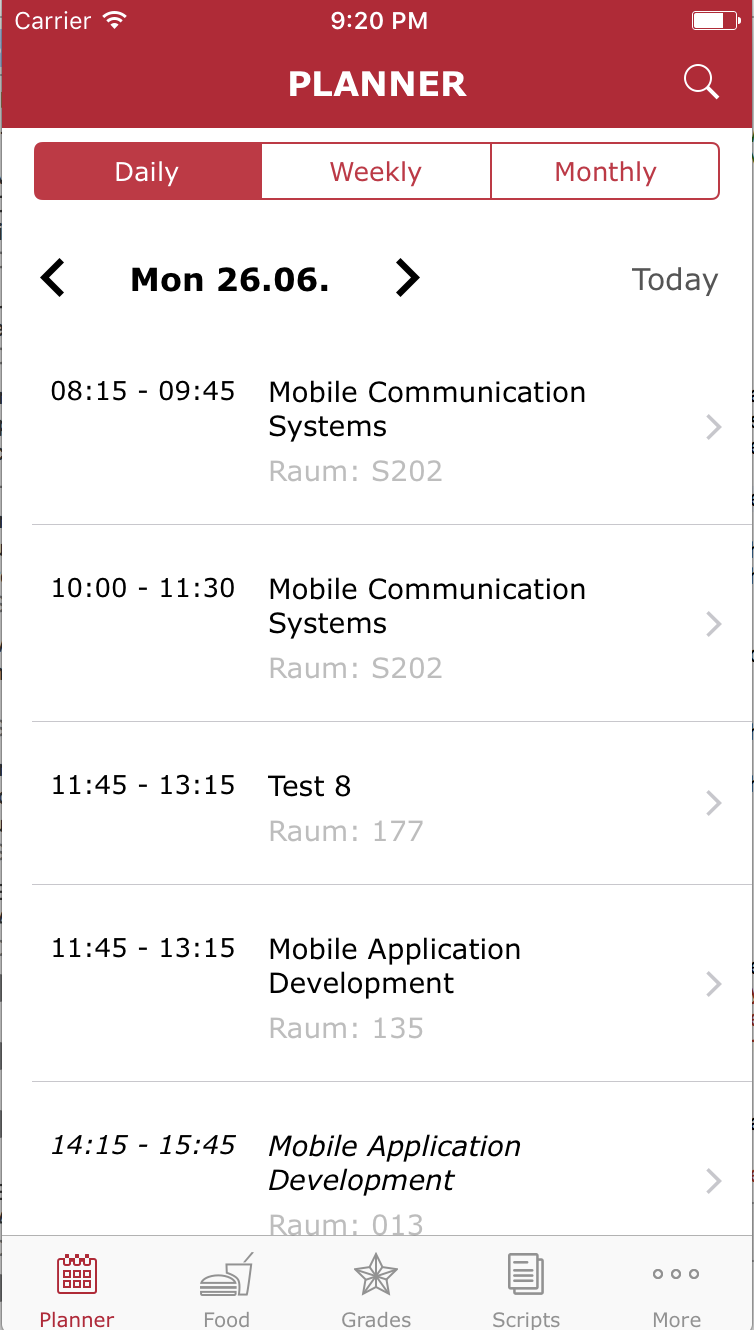Switch to the Scripts tab
This screenshot has width=754, height=1330.
pyautogui.click(x=526, y=1289)
